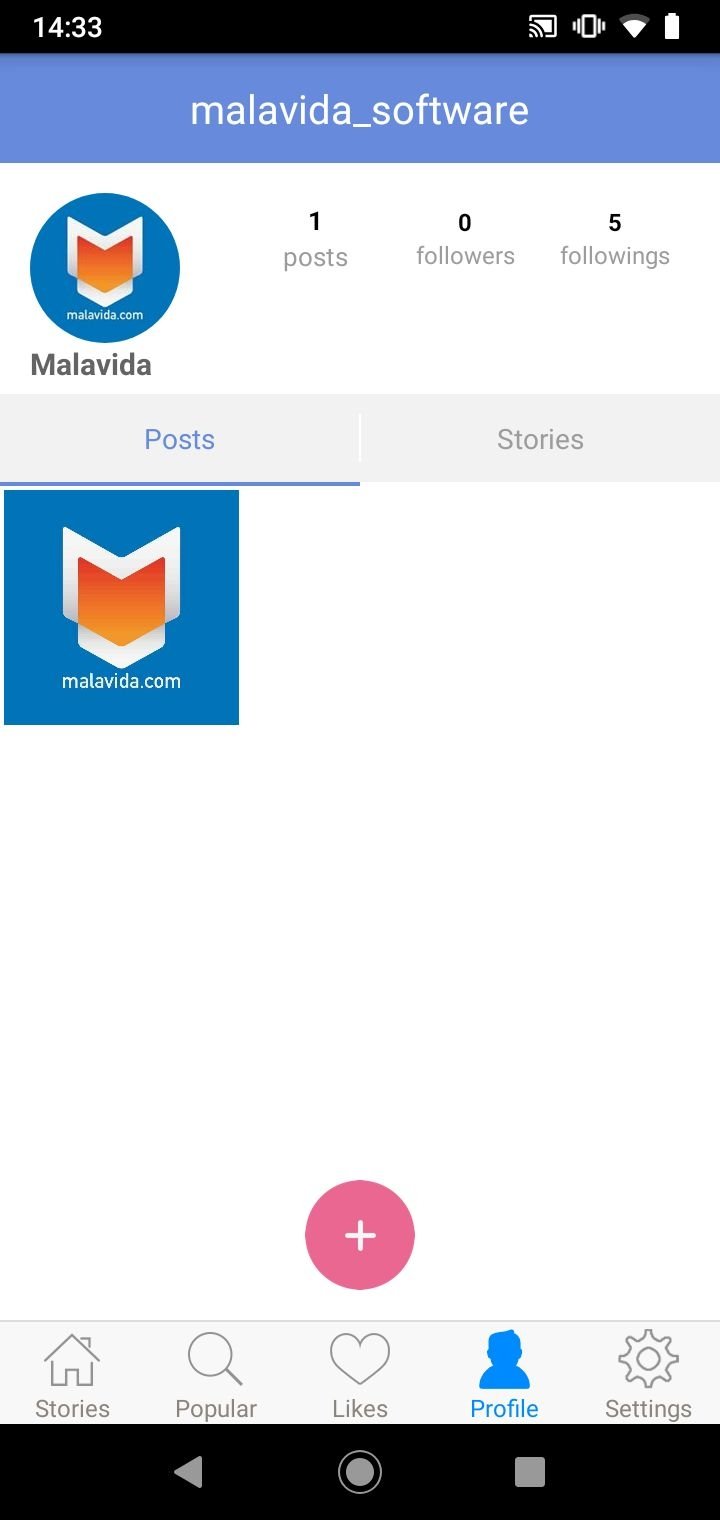This screenshot has height=1520, width=720.
Task: Go to Stories in bottom navigation
Action: point(72,1375)
